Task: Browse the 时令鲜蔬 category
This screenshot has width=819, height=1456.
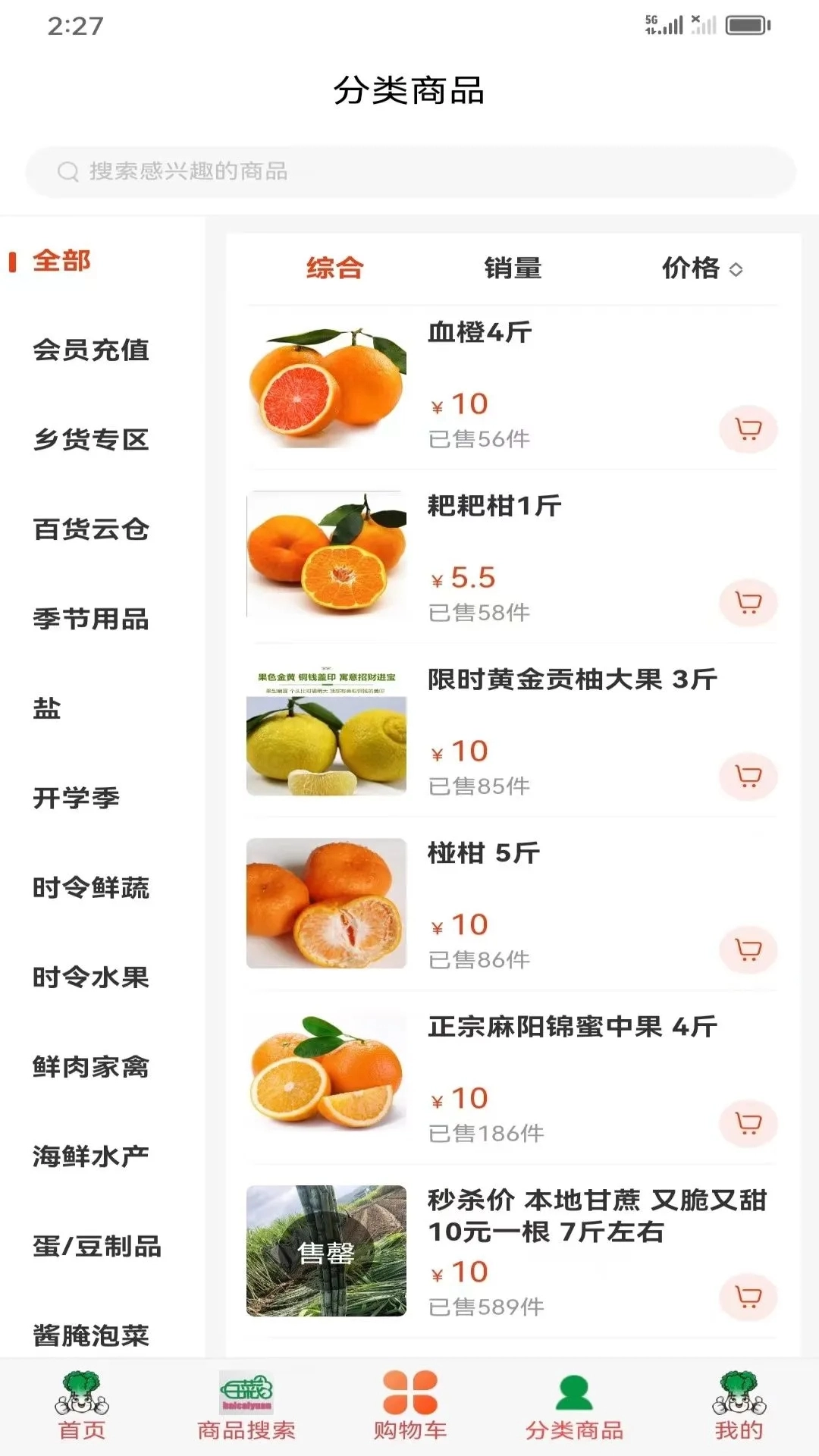Action: [91, 888]
